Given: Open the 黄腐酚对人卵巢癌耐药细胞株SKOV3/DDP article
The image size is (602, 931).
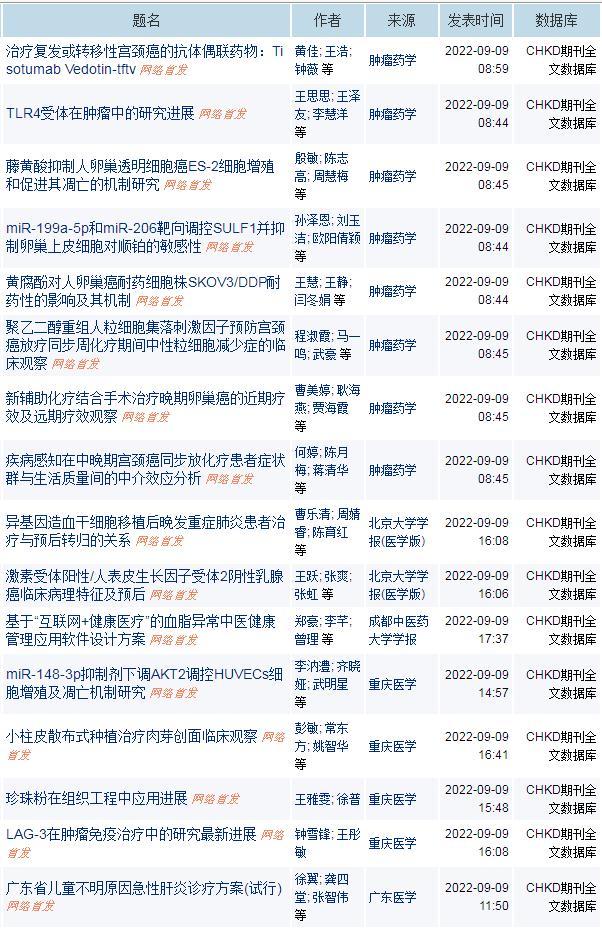Looking at the screenshot, I should point(144,281).
